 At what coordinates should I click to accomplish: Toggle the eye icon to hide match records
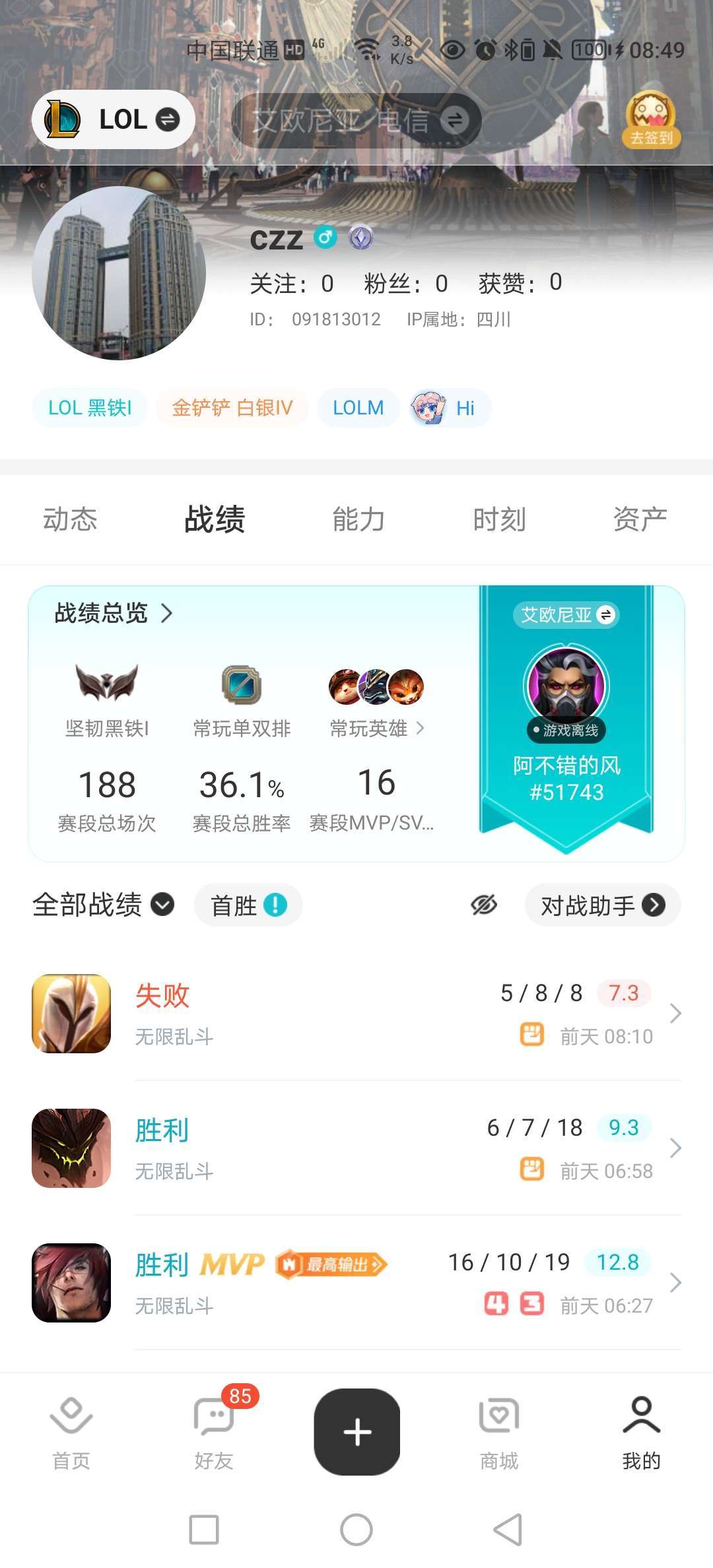click(484, 905)
